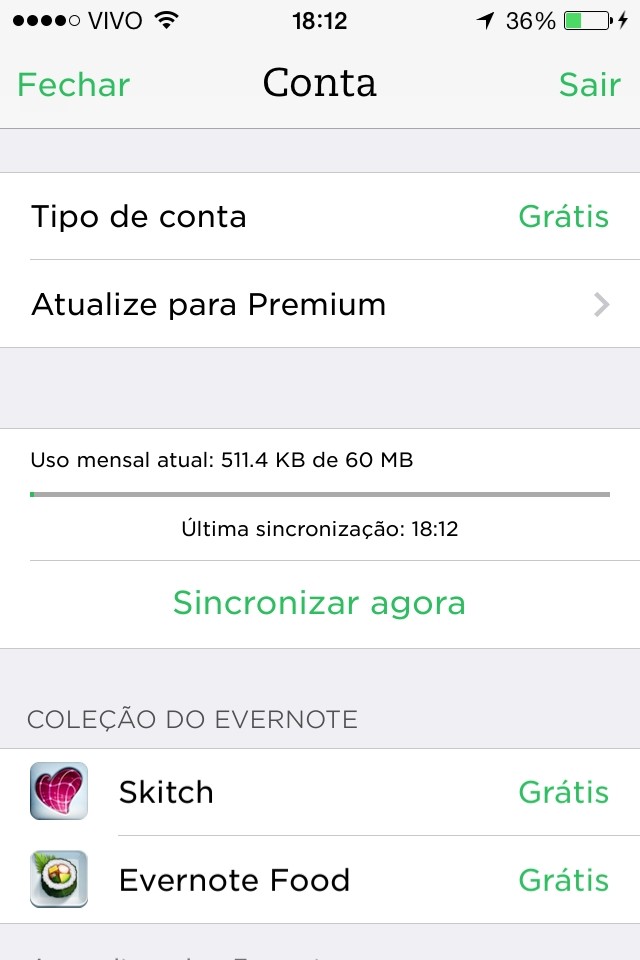The width and height of the screenshot is (640, 960).
Task: Open the Atualize para Premium row
Action: point(320,304)
